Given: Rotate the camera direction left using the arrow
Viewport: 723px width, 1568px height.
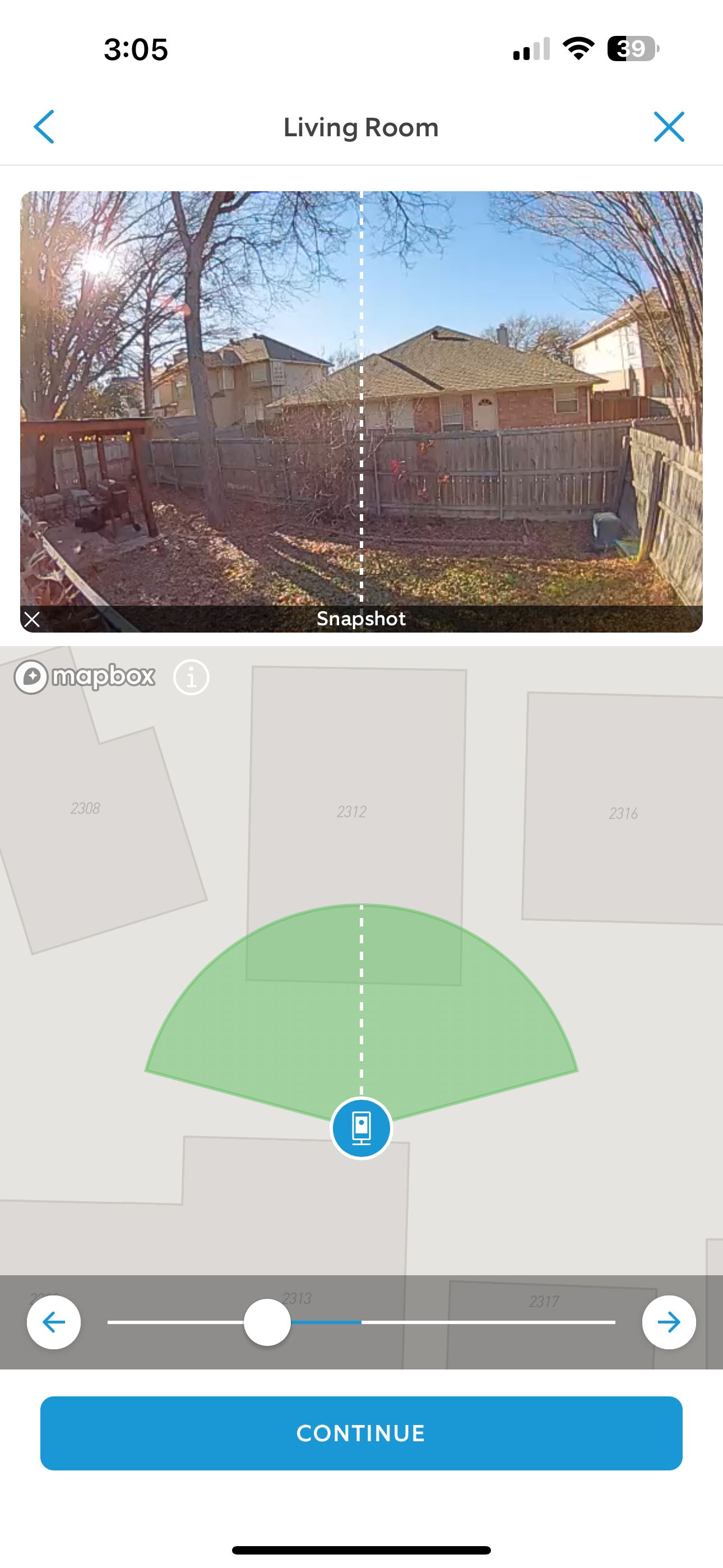Looking at the screenshot, I should pos(54,1321).
